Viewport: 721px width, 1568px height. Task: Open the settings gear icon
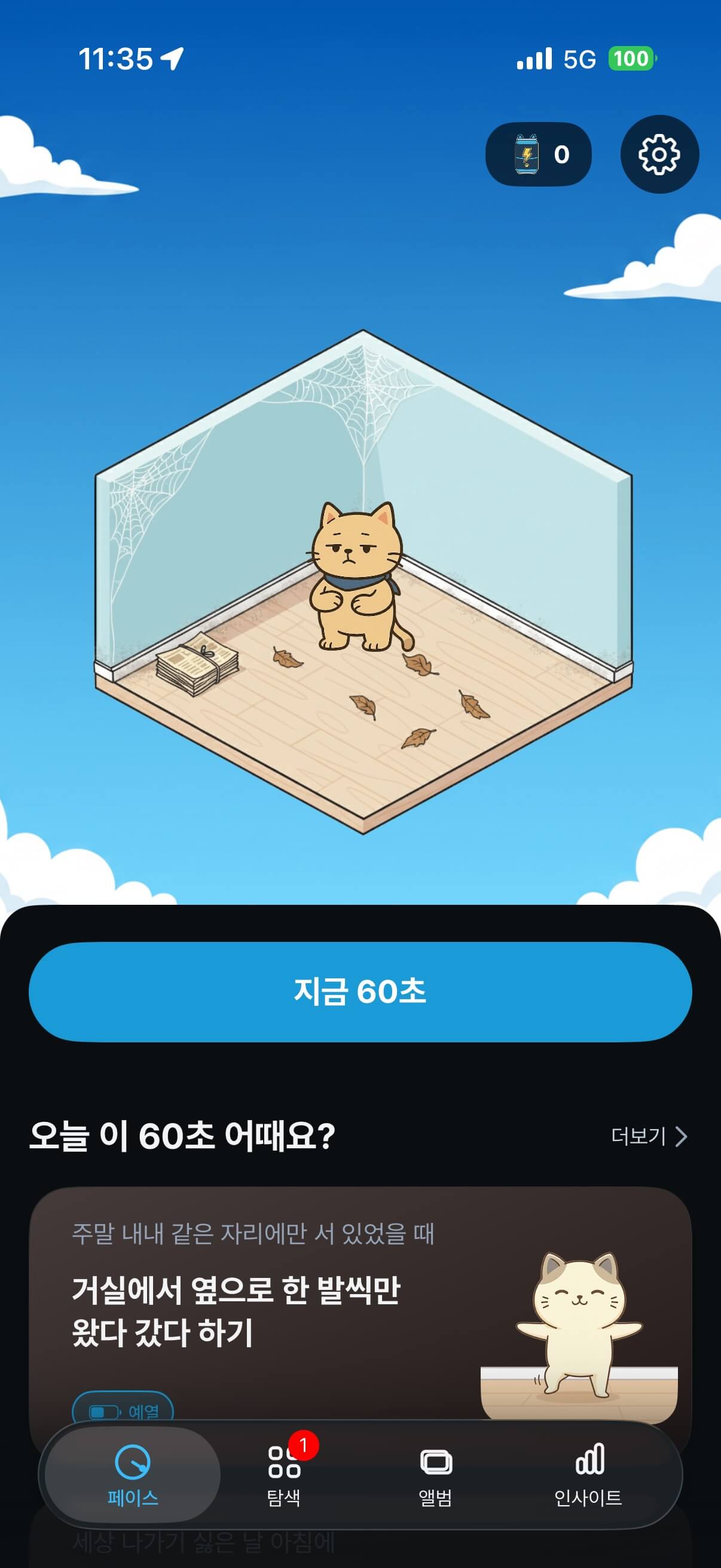point(660,155)
